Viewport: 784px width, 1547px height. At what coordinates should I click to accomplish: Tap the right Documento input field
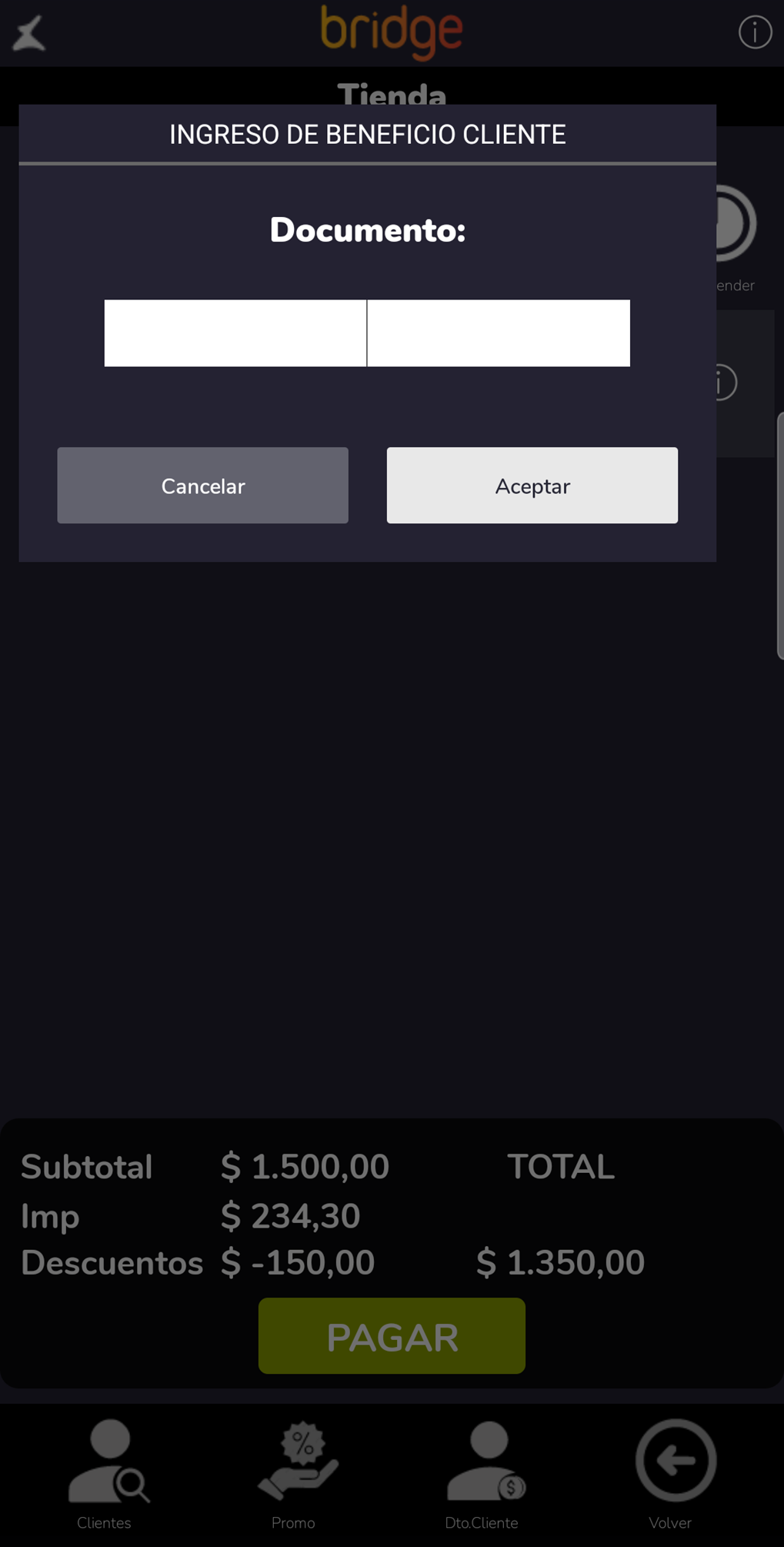pos(499,332)
